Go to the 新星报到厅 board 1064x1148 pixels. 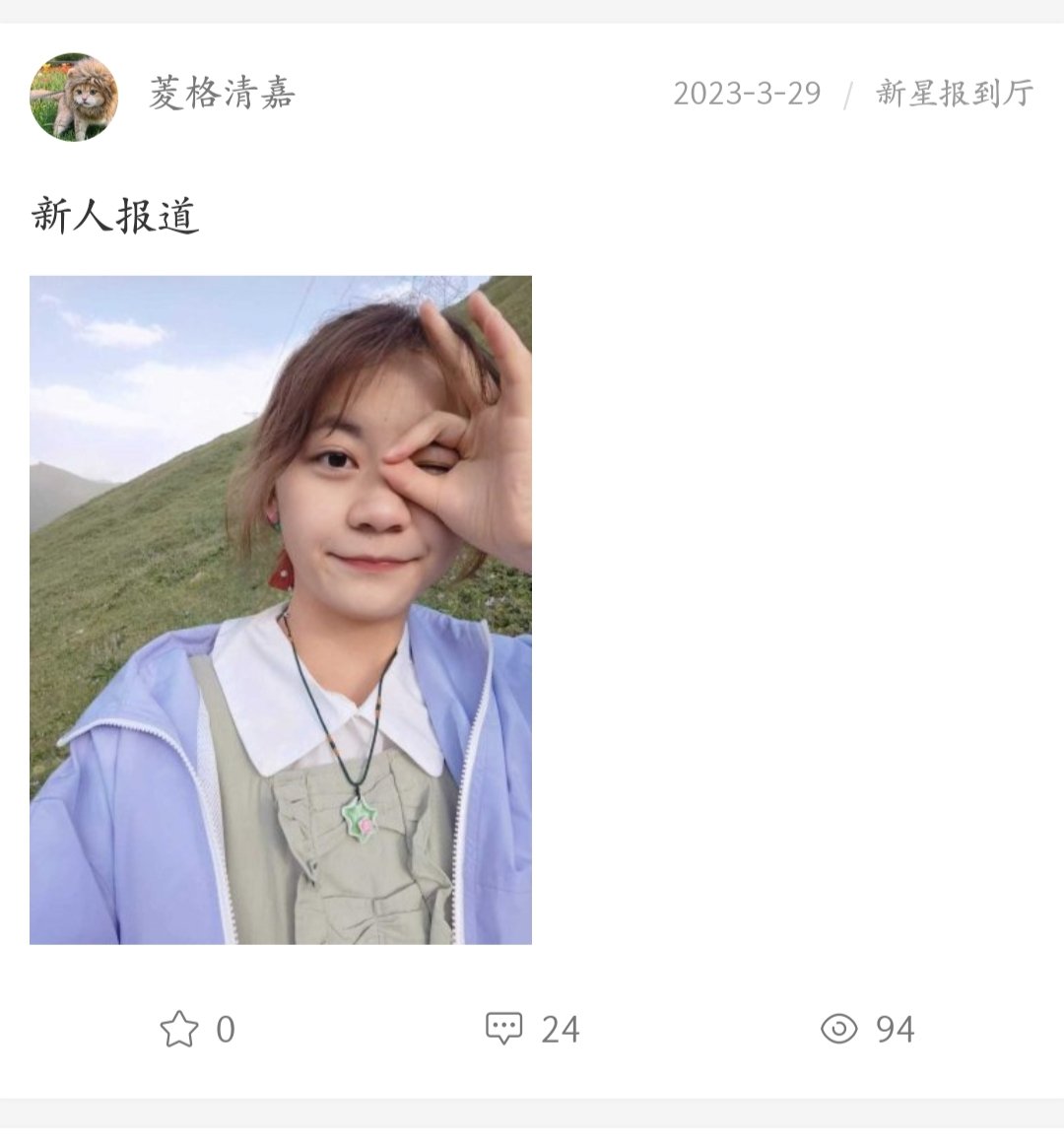click(954, 94)
